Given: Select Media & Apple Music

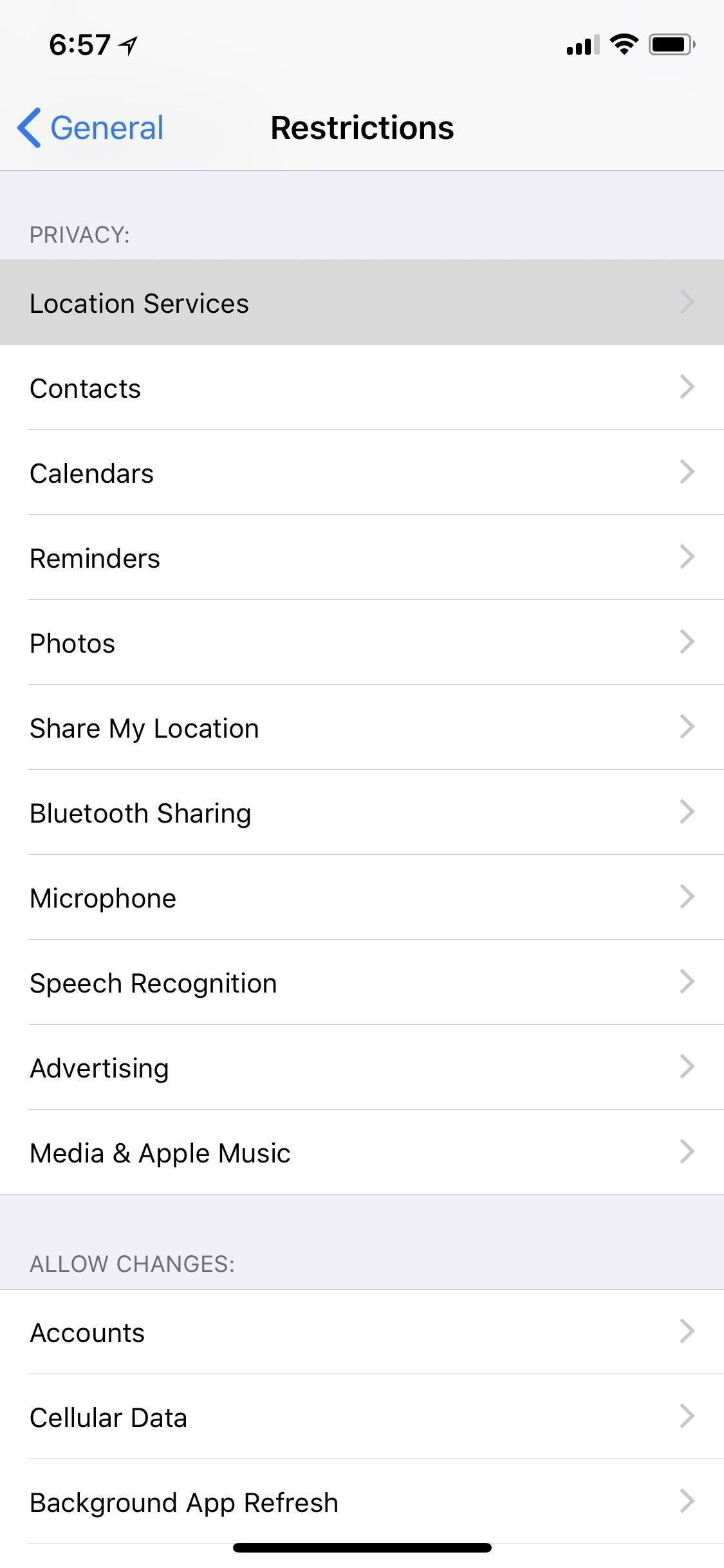Looking at the screenshot, I should pos(362,1152).
